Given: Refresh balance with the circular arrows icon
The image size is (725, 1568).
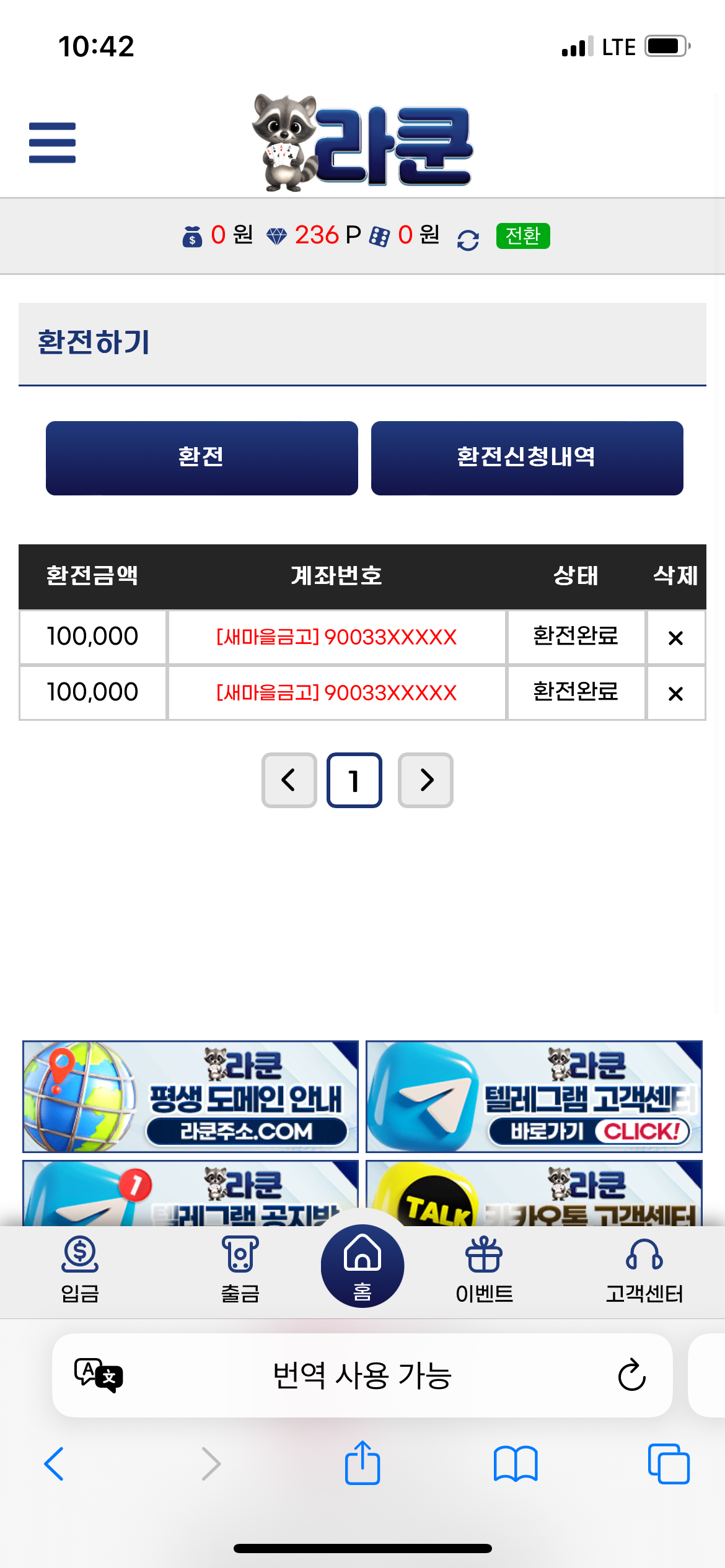Looking at the screenshot, I should pyautogui.click(x=468, y=240).
